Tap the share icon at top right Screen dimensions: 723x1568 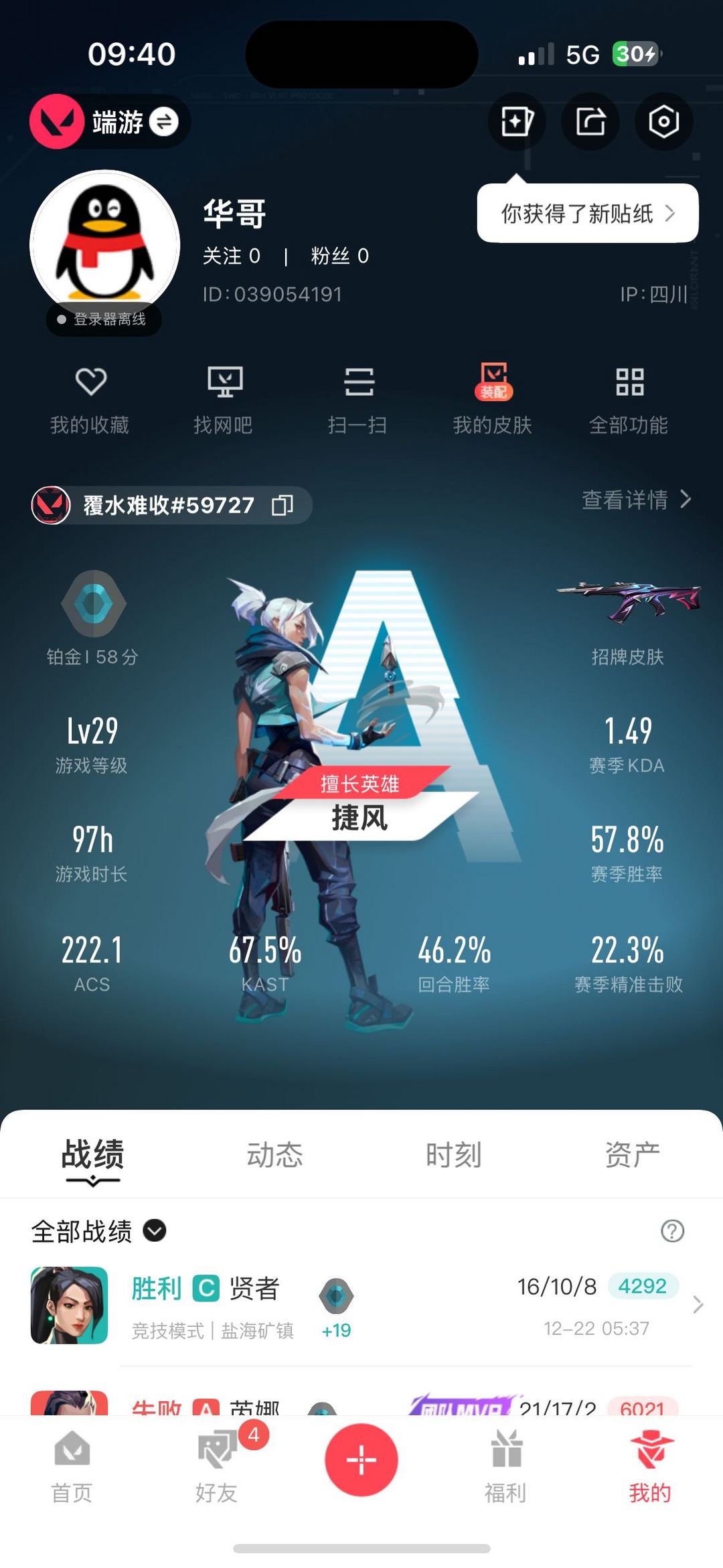[x=590, y=121]
